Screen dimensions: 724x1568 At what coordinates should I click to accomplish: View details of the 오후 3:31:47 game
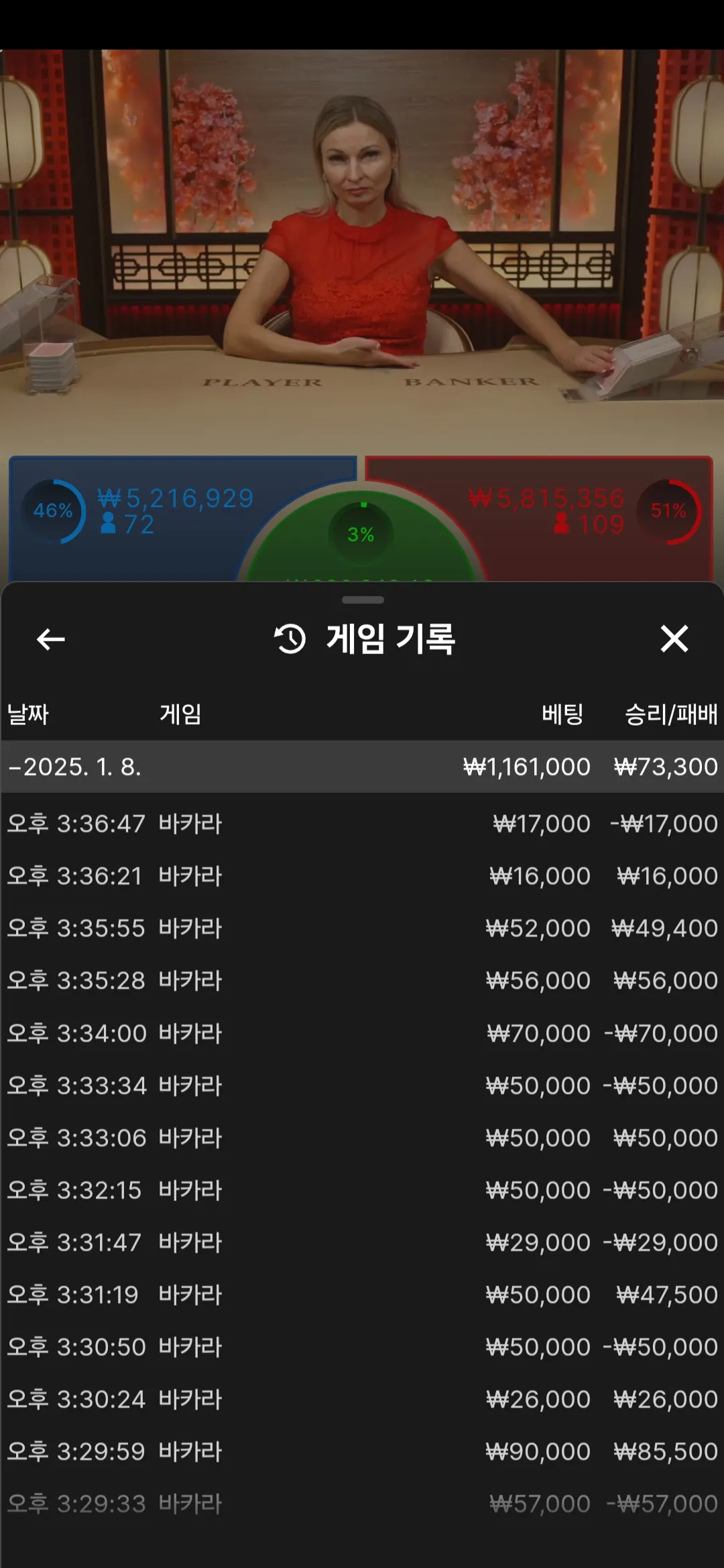(x=362, y=1242)
